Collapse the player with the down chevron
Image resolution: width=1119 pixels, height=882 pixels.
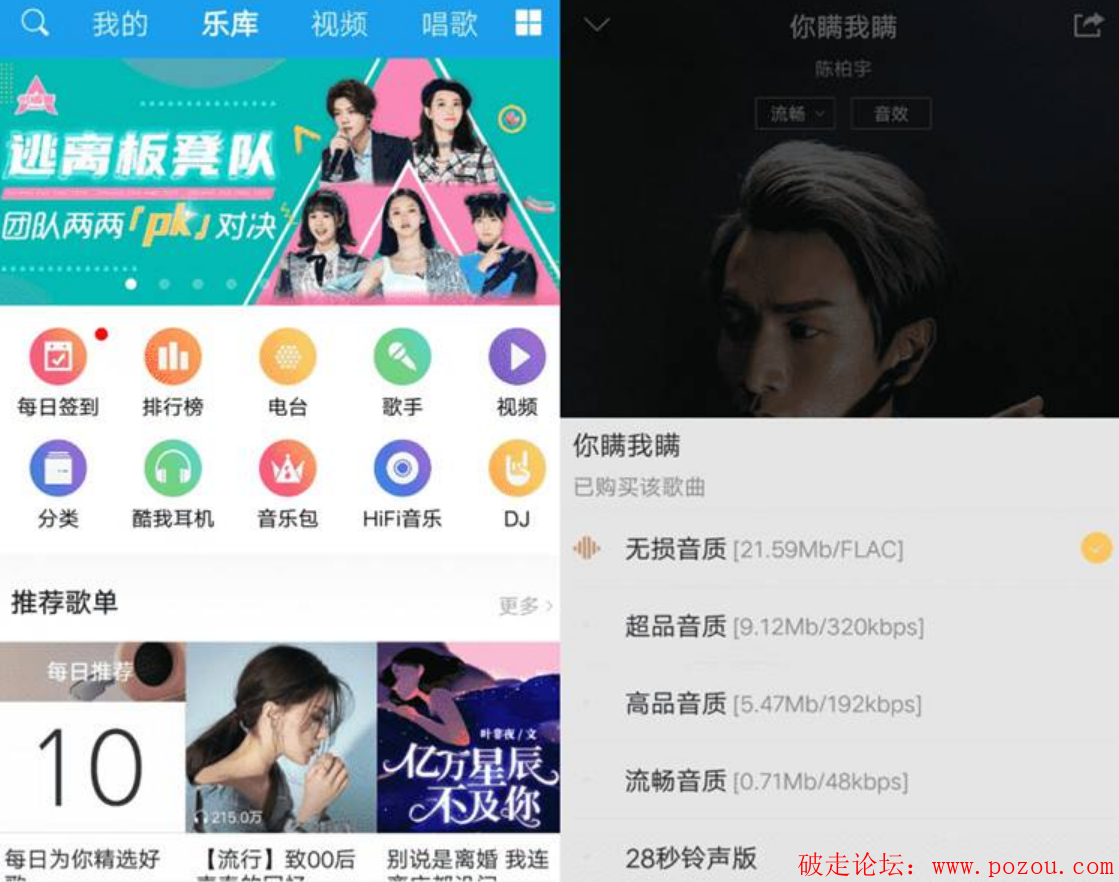point(596,25)
